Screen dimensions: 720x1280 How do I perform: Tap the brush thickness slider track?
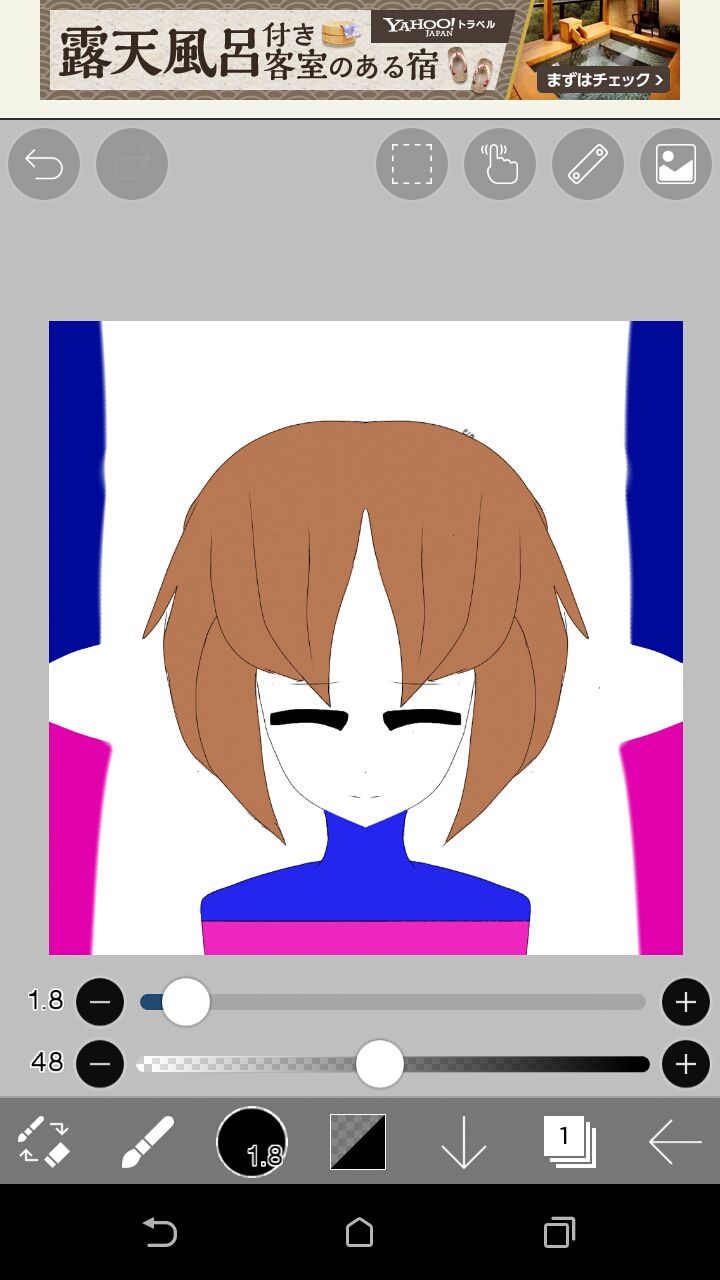393,1002
